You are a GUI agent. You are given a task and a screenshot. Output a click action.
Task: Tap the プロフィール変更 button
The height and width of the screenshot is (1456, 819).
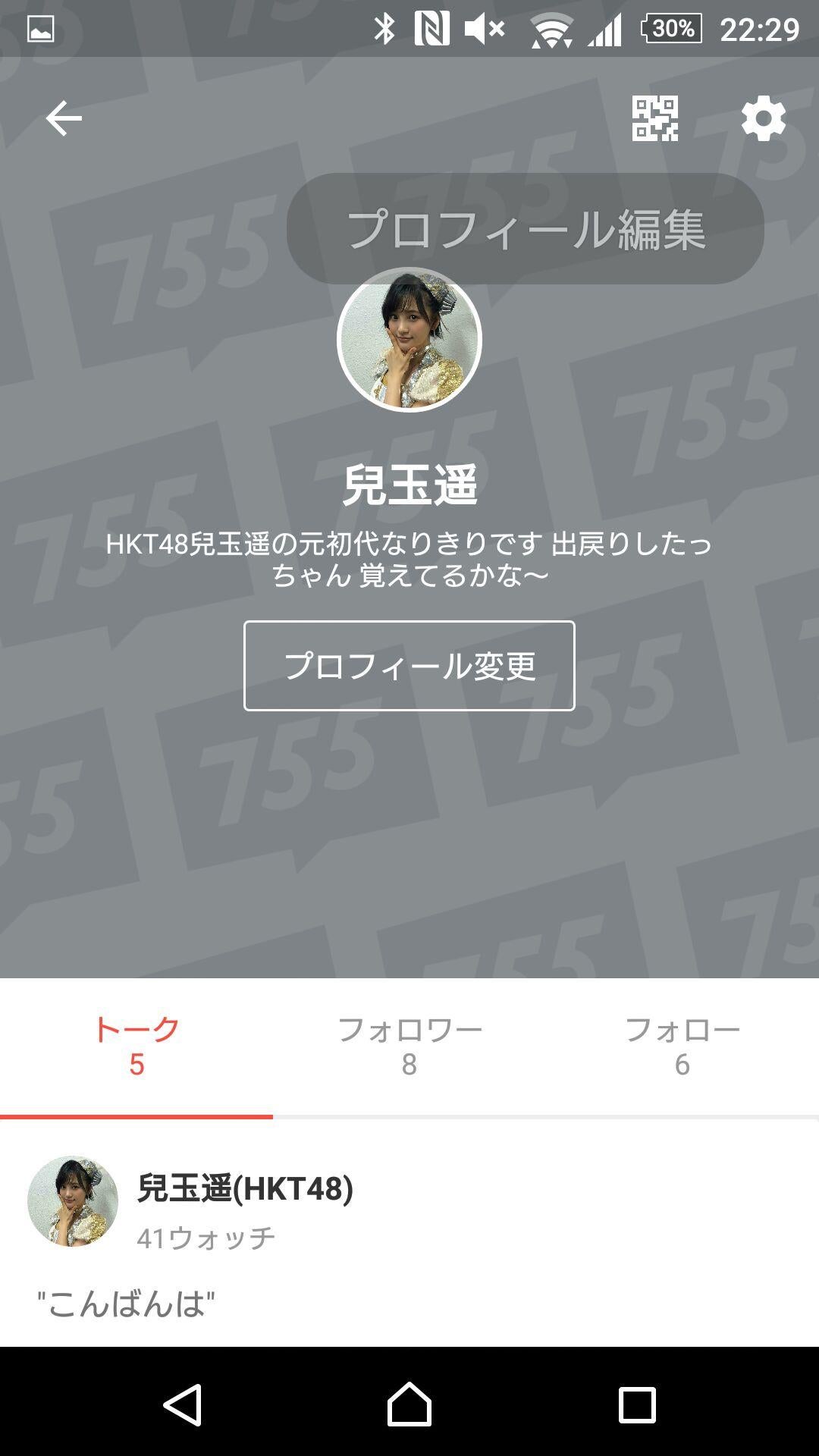tap(409, 666)
